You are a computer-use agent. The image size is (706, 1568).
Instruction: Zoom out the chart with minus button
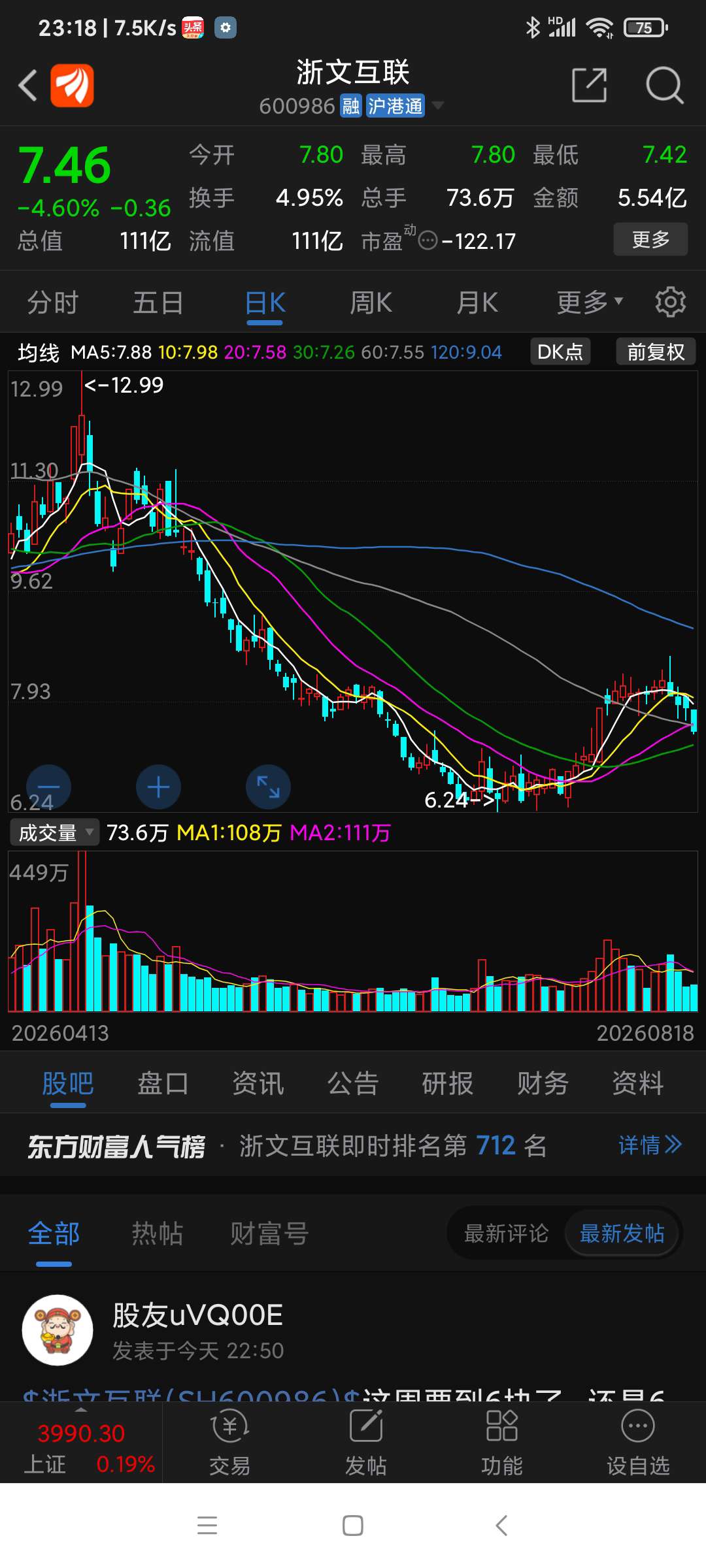click(x=48, y=787)
